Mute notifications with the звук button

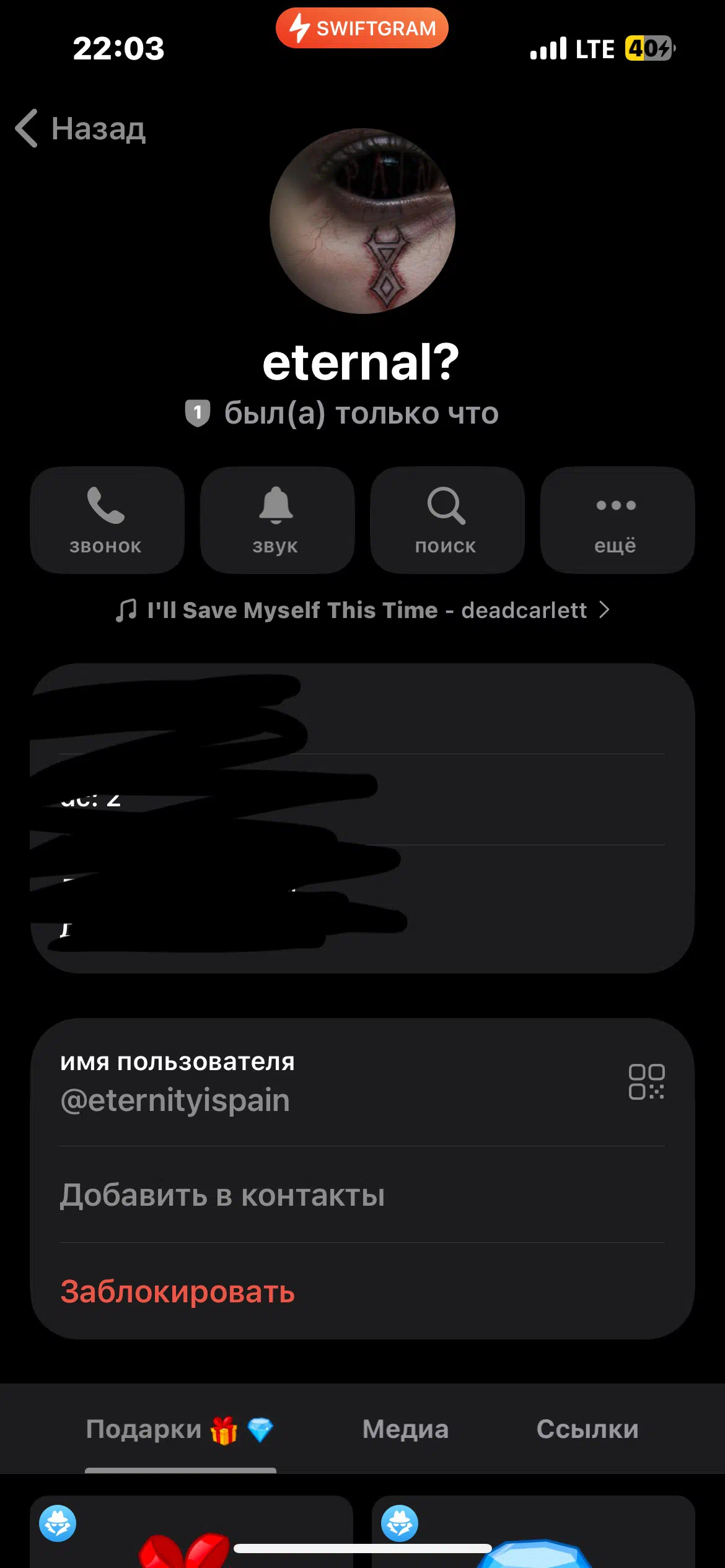[x=276, y=520]
